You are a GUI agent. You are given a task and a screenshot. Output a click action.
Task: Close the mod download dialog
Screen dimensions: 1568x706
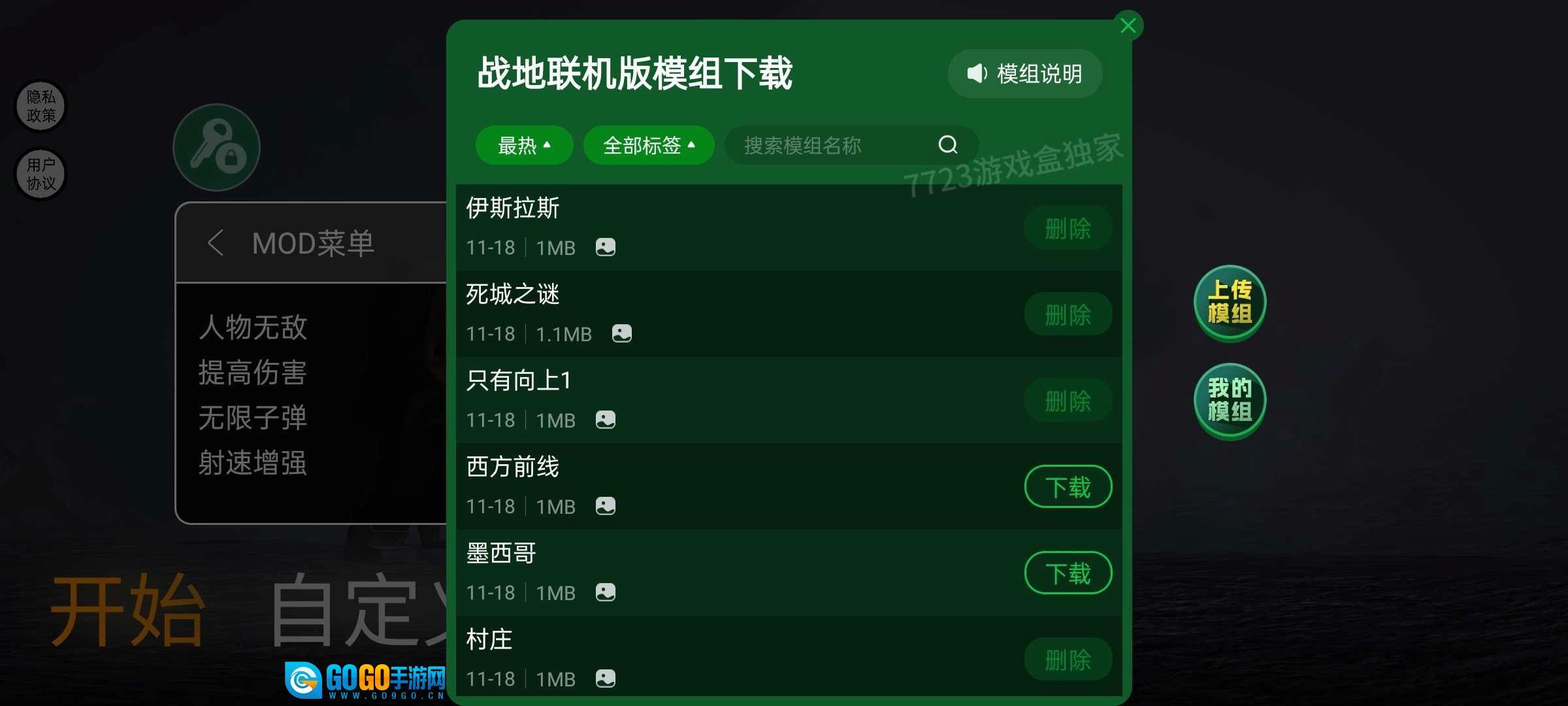[1128, 26]
